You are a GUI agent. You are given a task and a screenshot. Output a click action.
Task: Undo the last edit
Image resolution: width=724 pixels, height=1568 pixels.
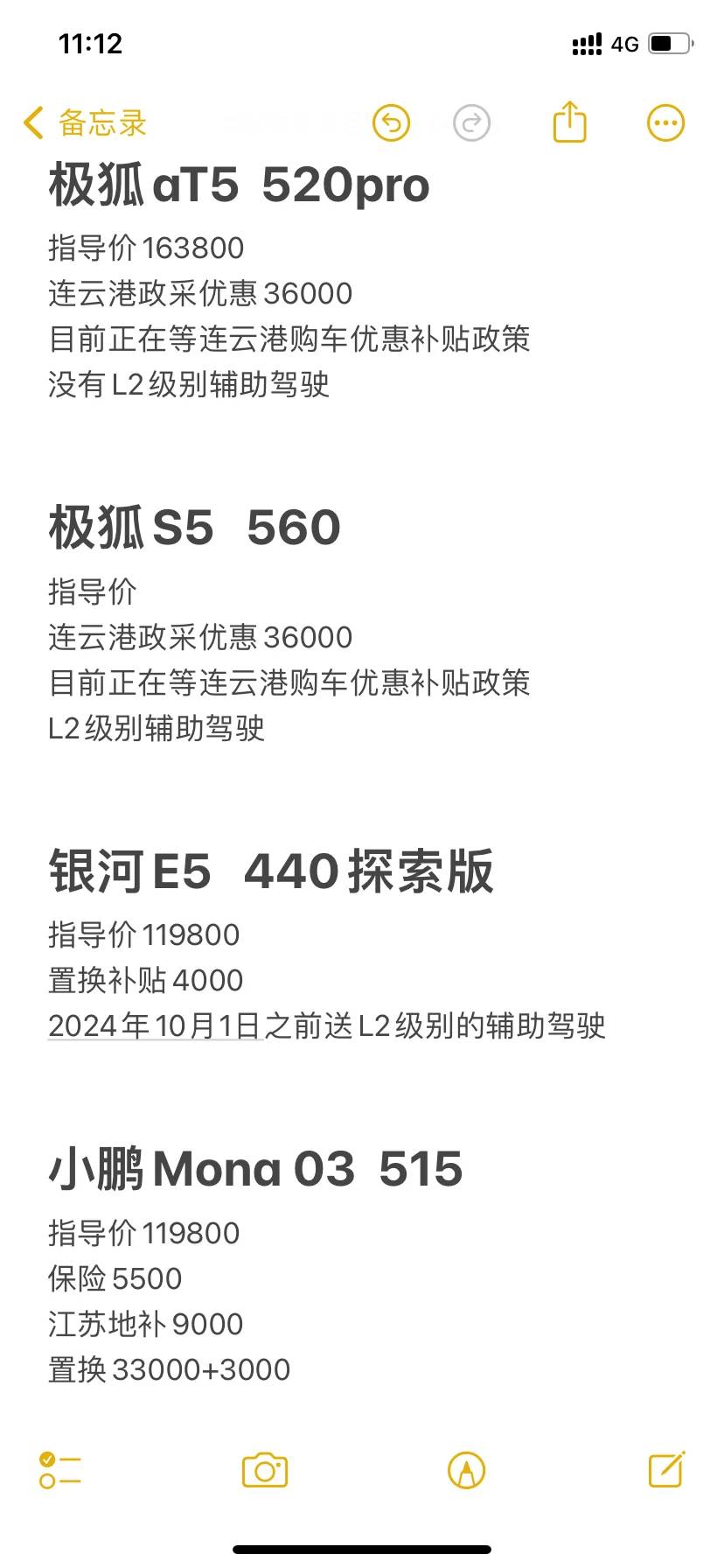pyautogui.click(x=391, y=122)
